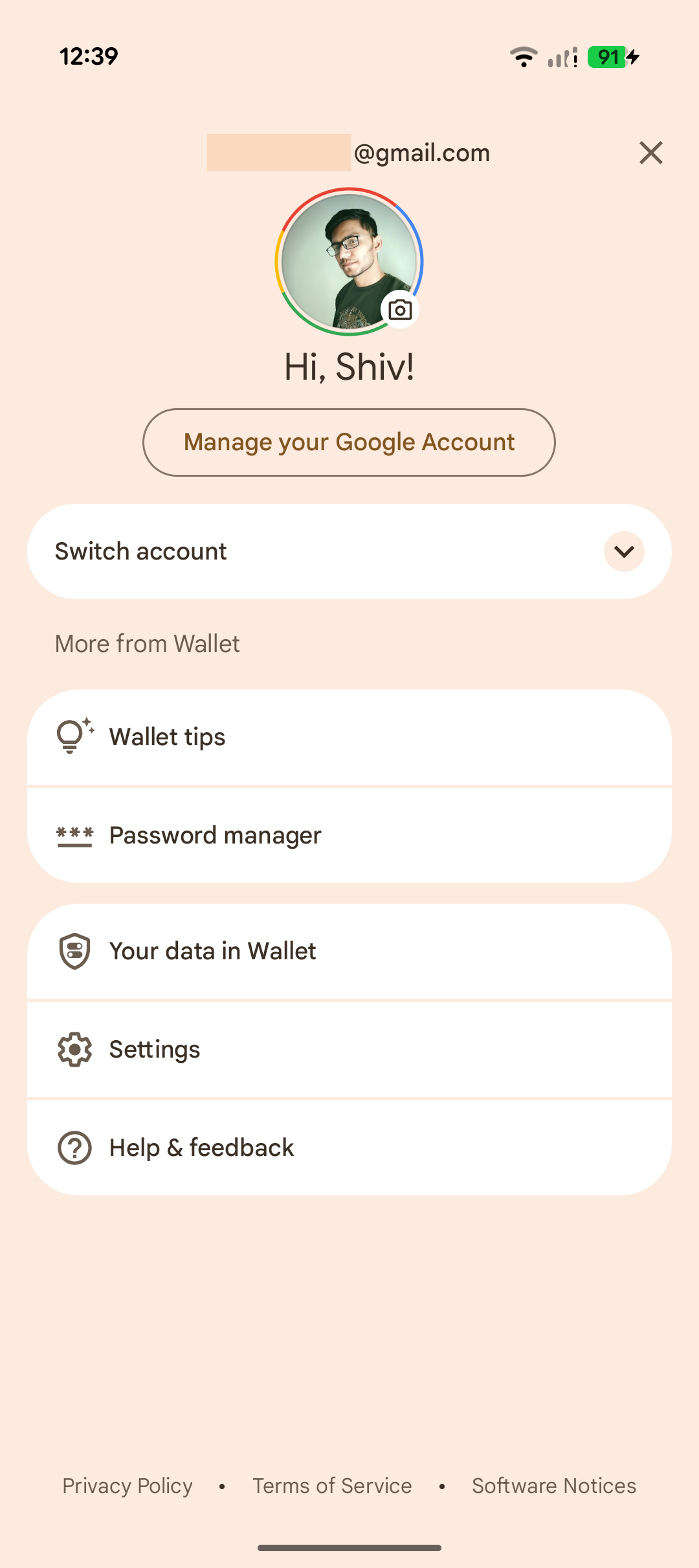Read the Privacy Policy
The height and width of the screenshot is (1568, 699).
[x=128, y=1486]
